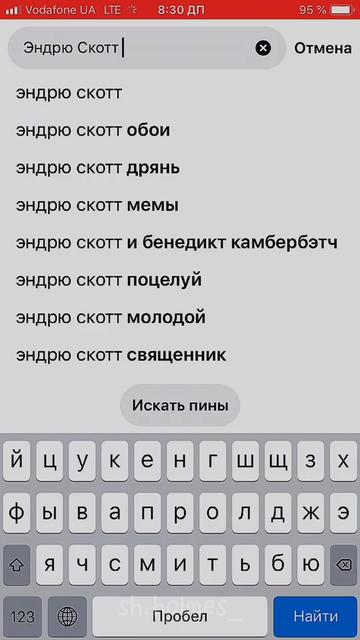The image size is (360, 640).
Task: Tap Отмена to cancel search
Action: 323,48
